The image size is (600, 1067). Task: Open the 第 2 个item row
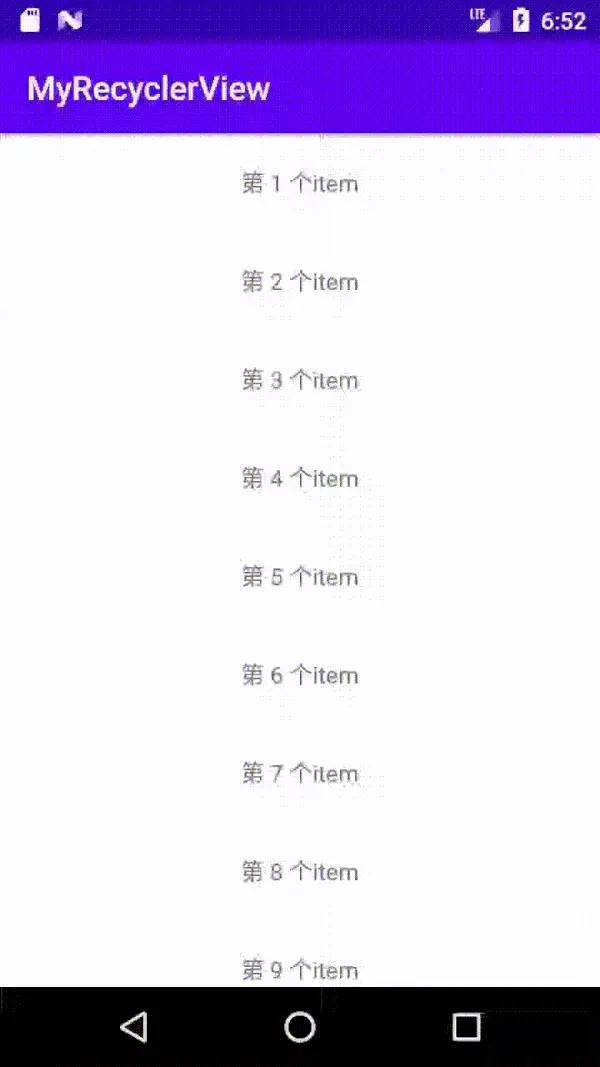pos(300,282)
